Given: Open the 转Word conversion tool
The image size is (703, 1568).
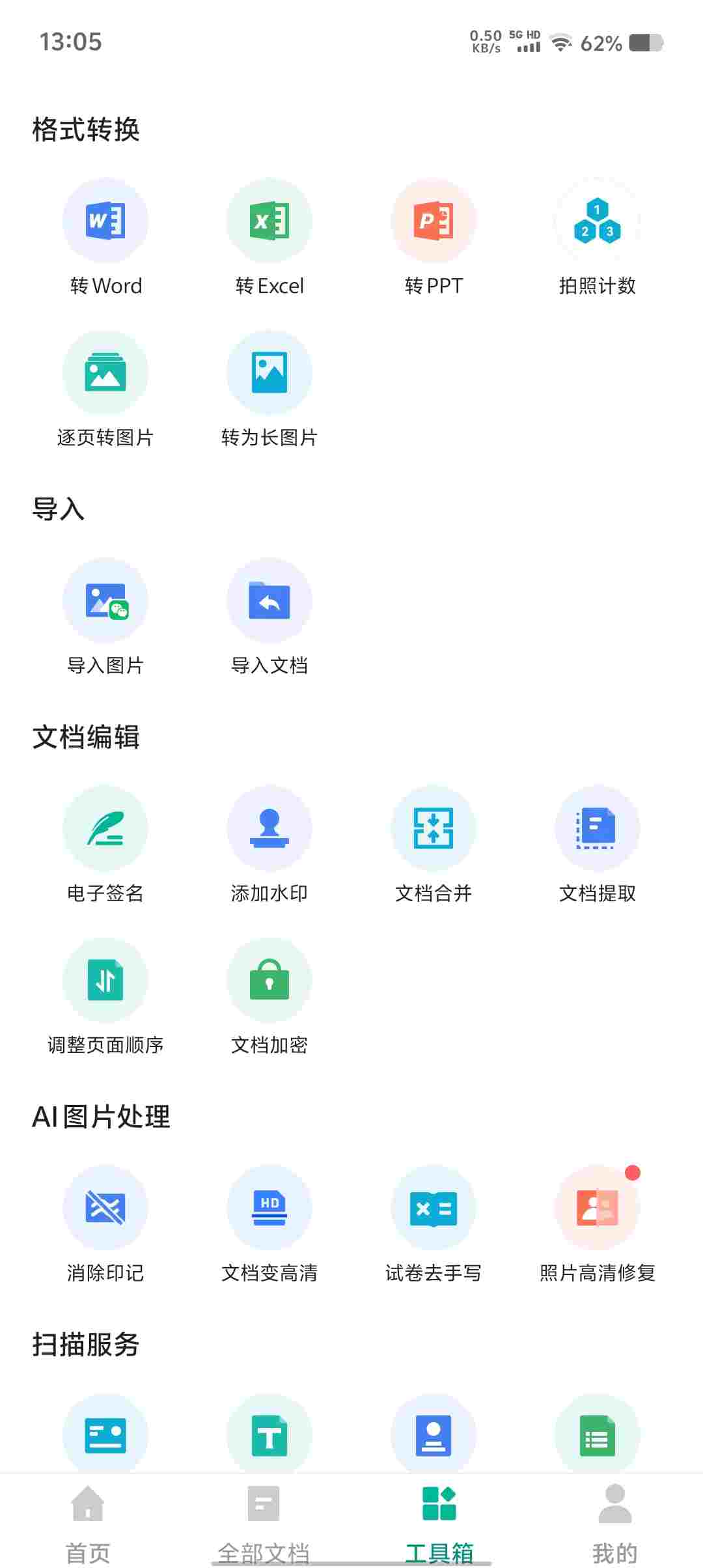Looking at the screenshot, I should 105,238.
